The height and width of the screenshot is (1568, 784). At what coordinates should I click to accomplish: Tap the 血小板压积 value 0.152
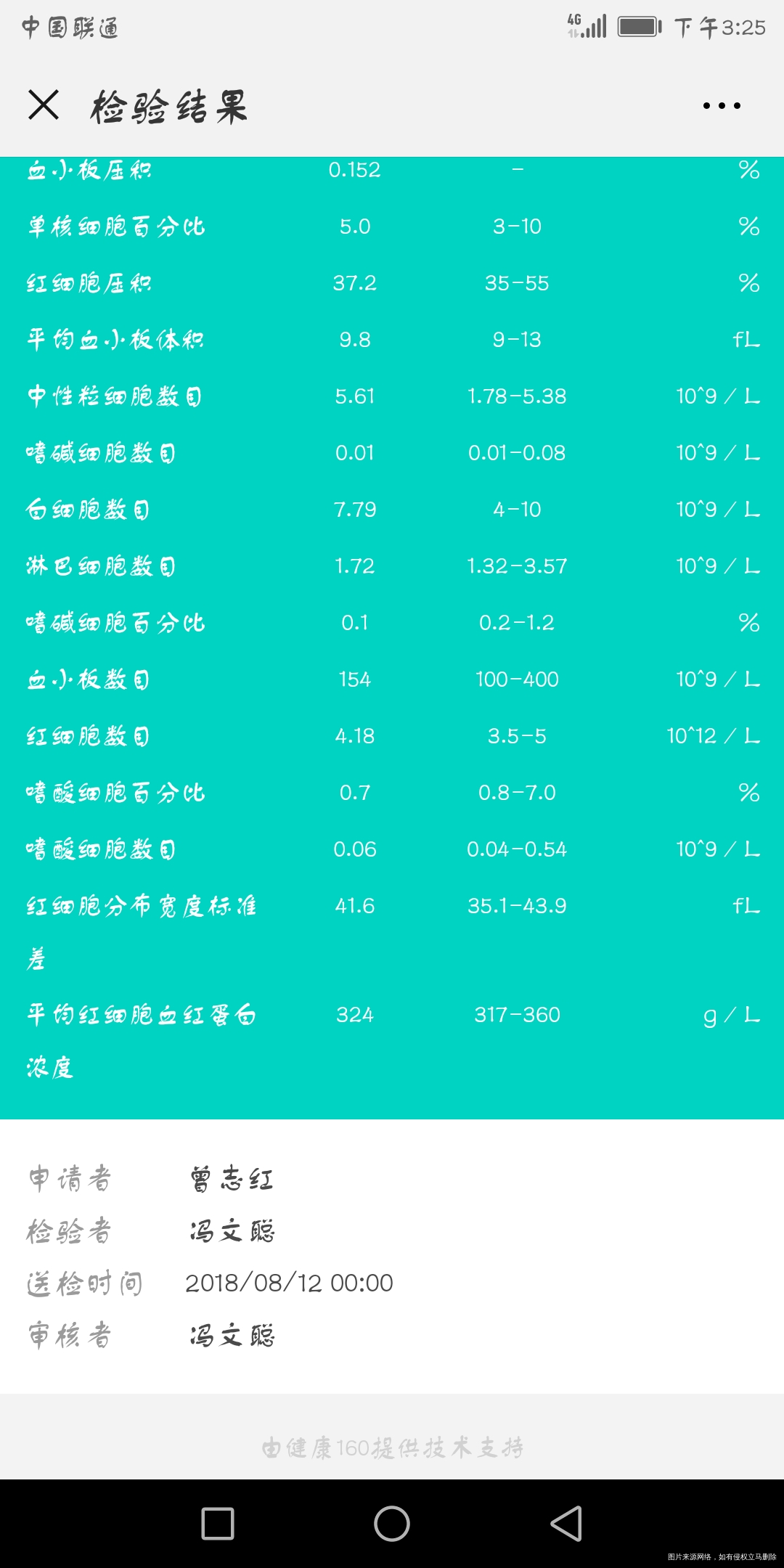click(x=355, y=169)
